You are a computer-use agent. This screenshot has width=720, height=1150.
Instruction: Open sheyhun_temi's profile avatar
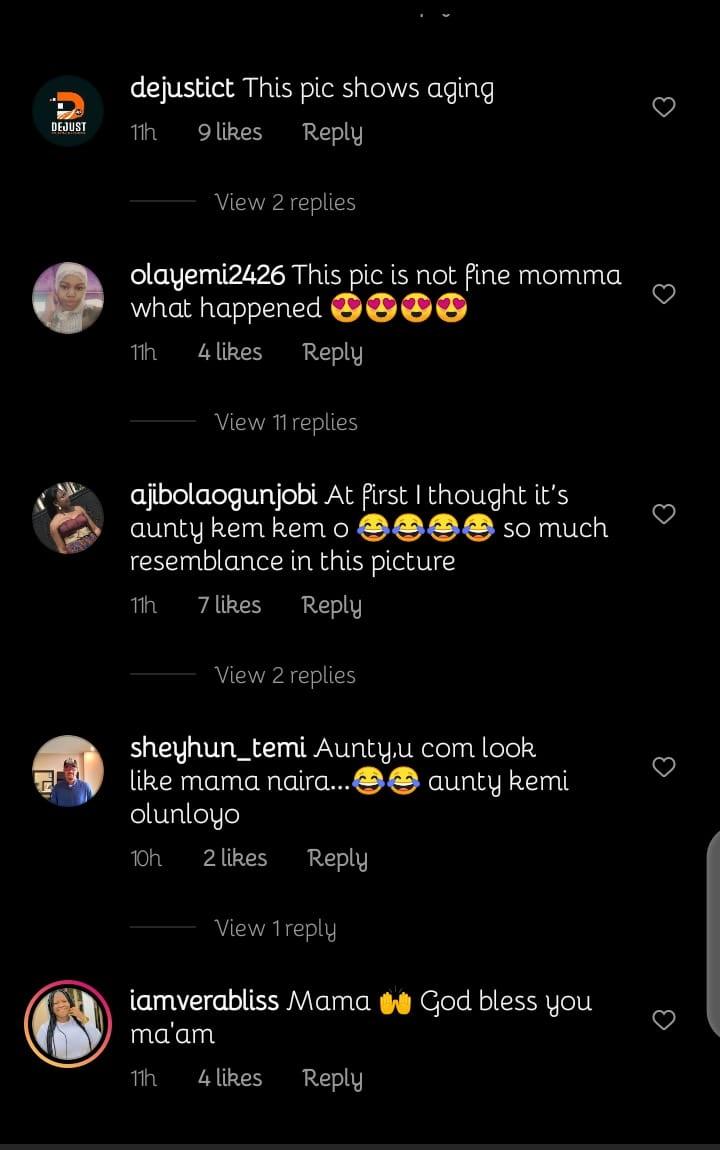[x=68, y=771]
